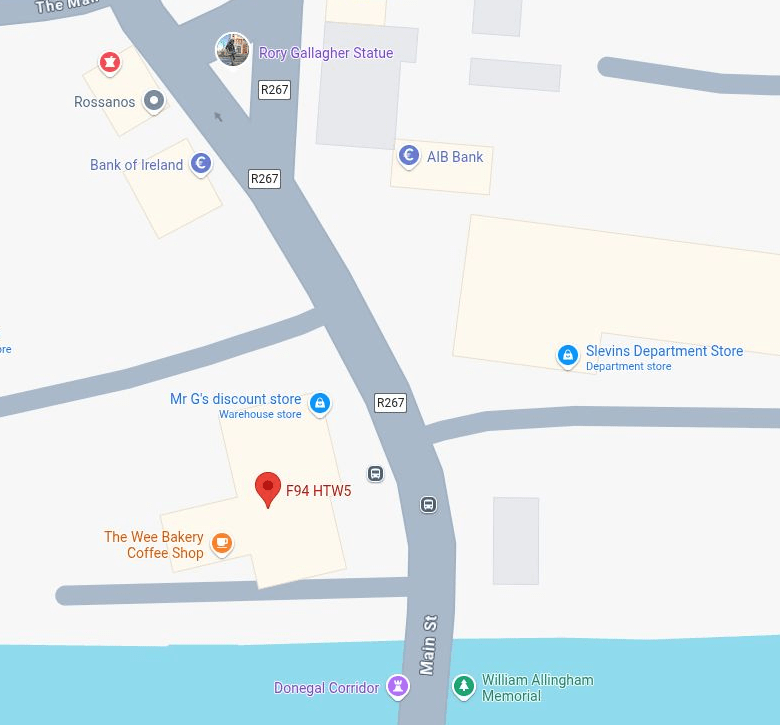The height and width of the screenshot is (725, 780).
Task: Open the red pin above Rossanos
Action: [x=110, y=63]
